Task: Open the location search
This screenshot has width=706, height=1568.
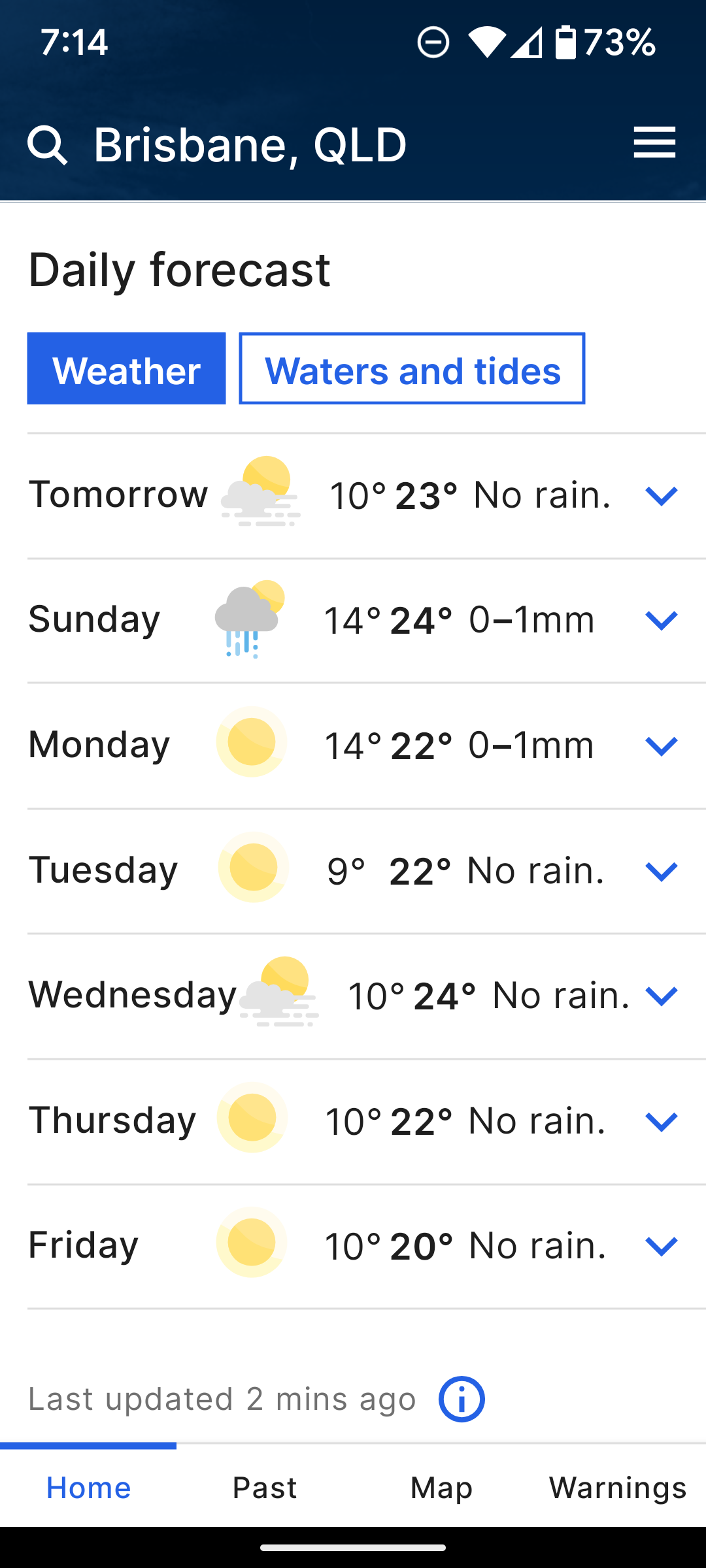Action: 48,145
